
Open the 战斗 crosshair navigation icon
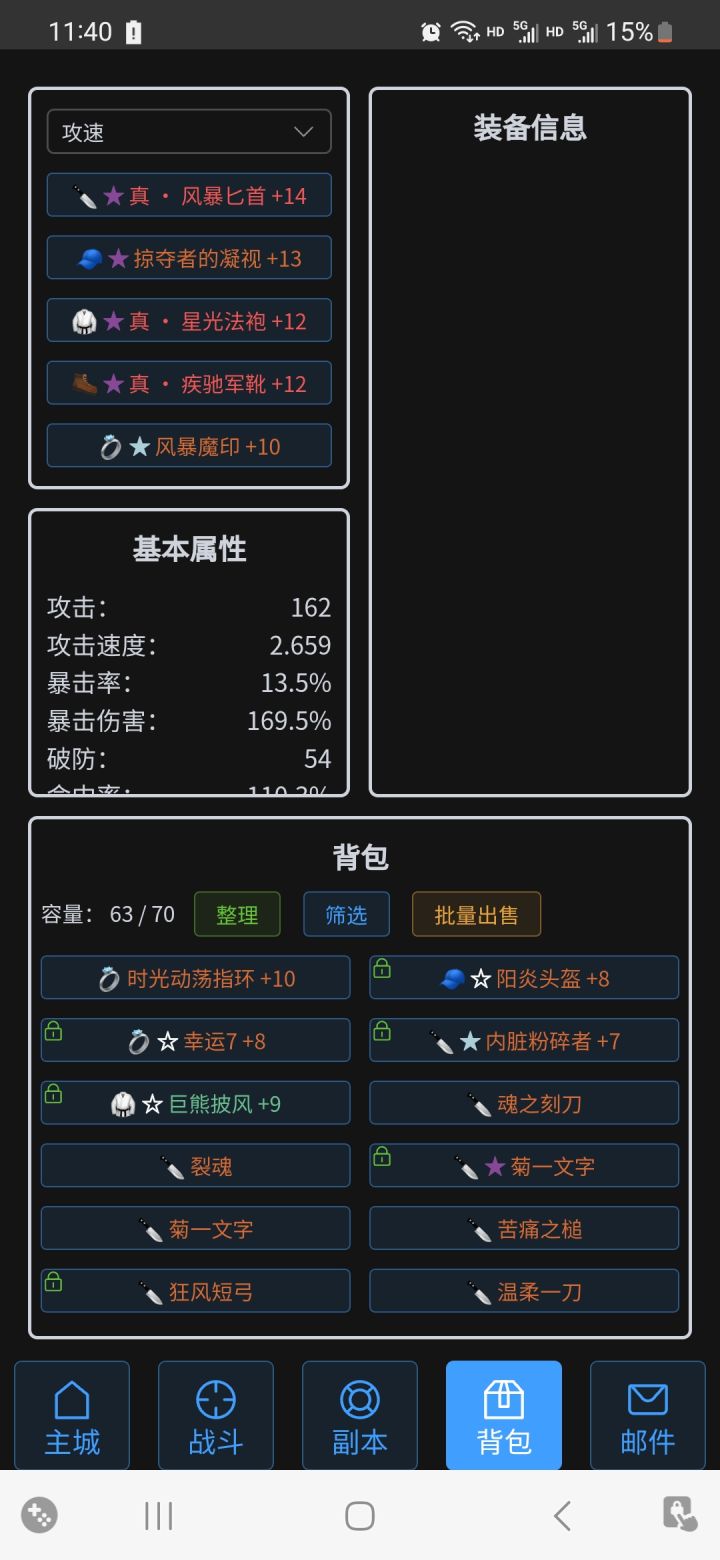pyautogui.click(x=215, y=1415)
